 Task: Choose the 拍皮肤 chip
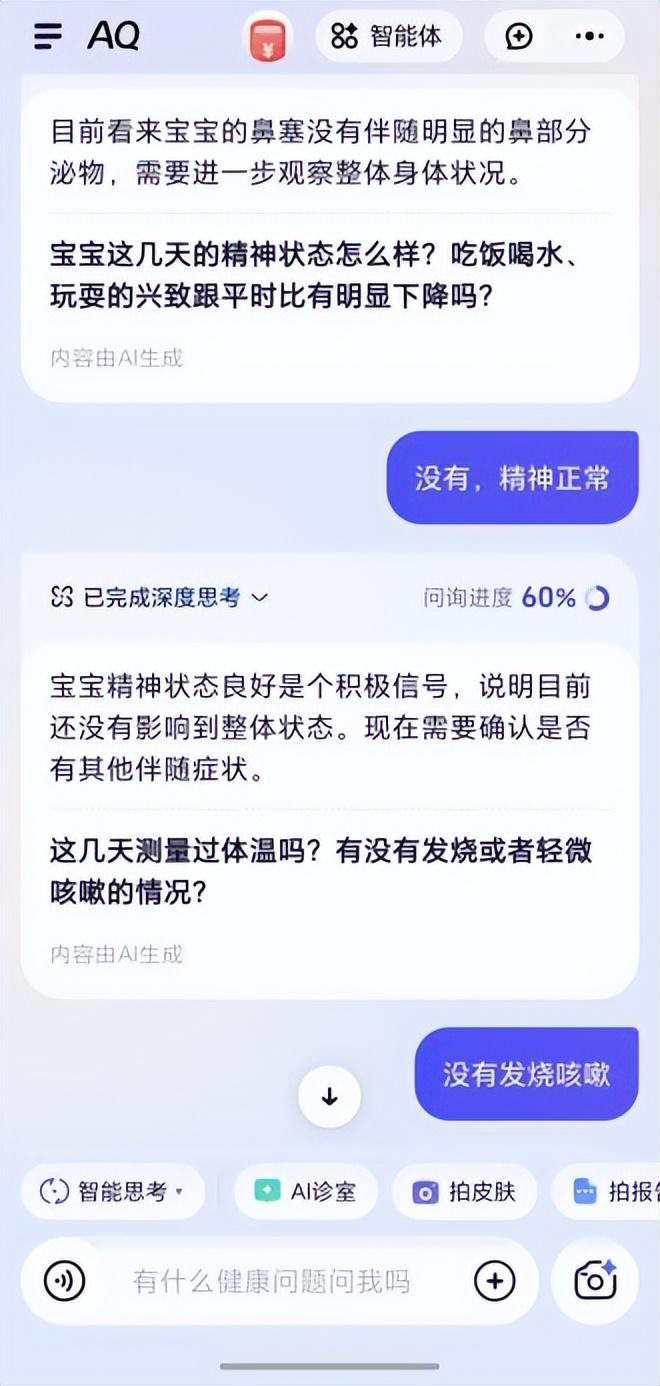click(464, 1191)
